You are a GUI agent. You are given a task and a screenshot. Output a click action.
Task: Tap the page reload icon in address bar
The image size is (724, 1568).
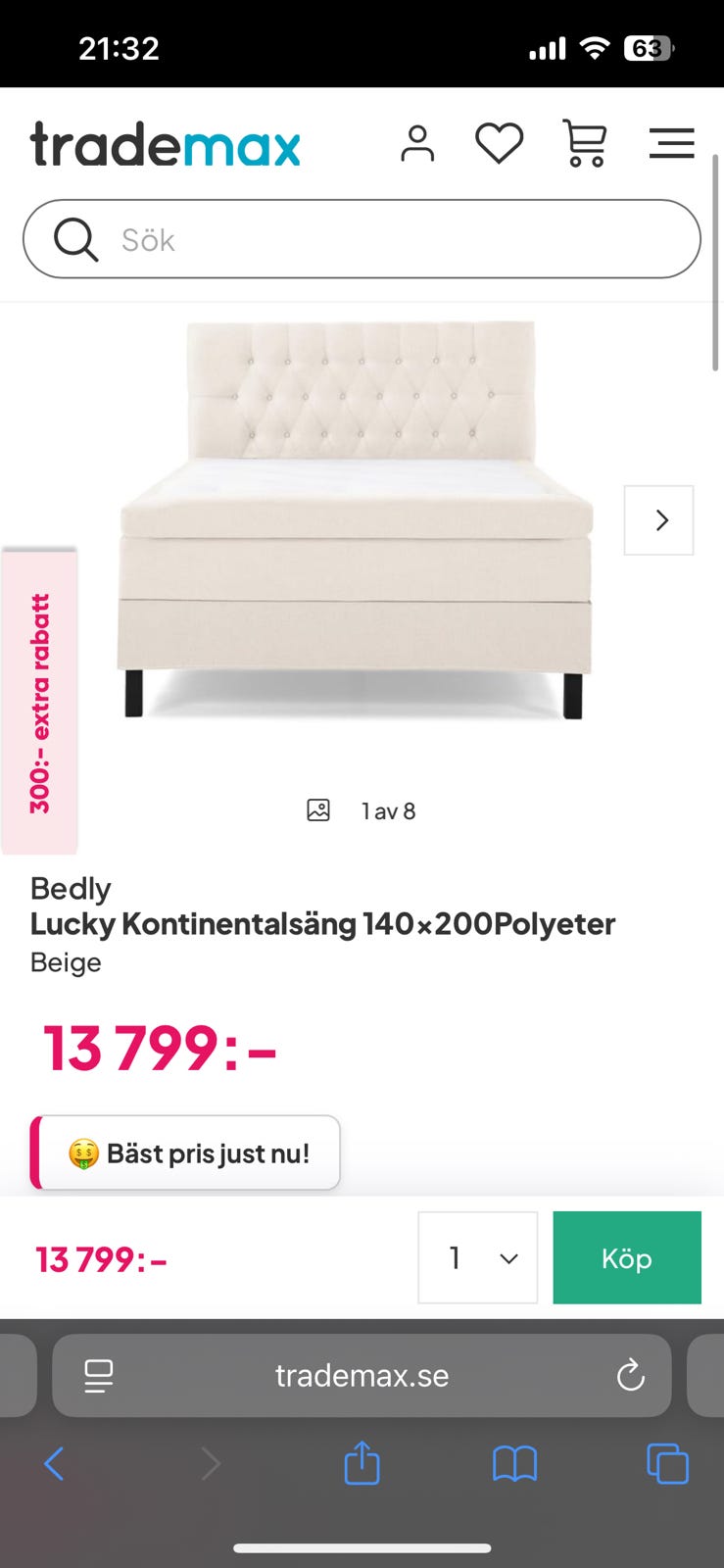[x=630, y=1376]
